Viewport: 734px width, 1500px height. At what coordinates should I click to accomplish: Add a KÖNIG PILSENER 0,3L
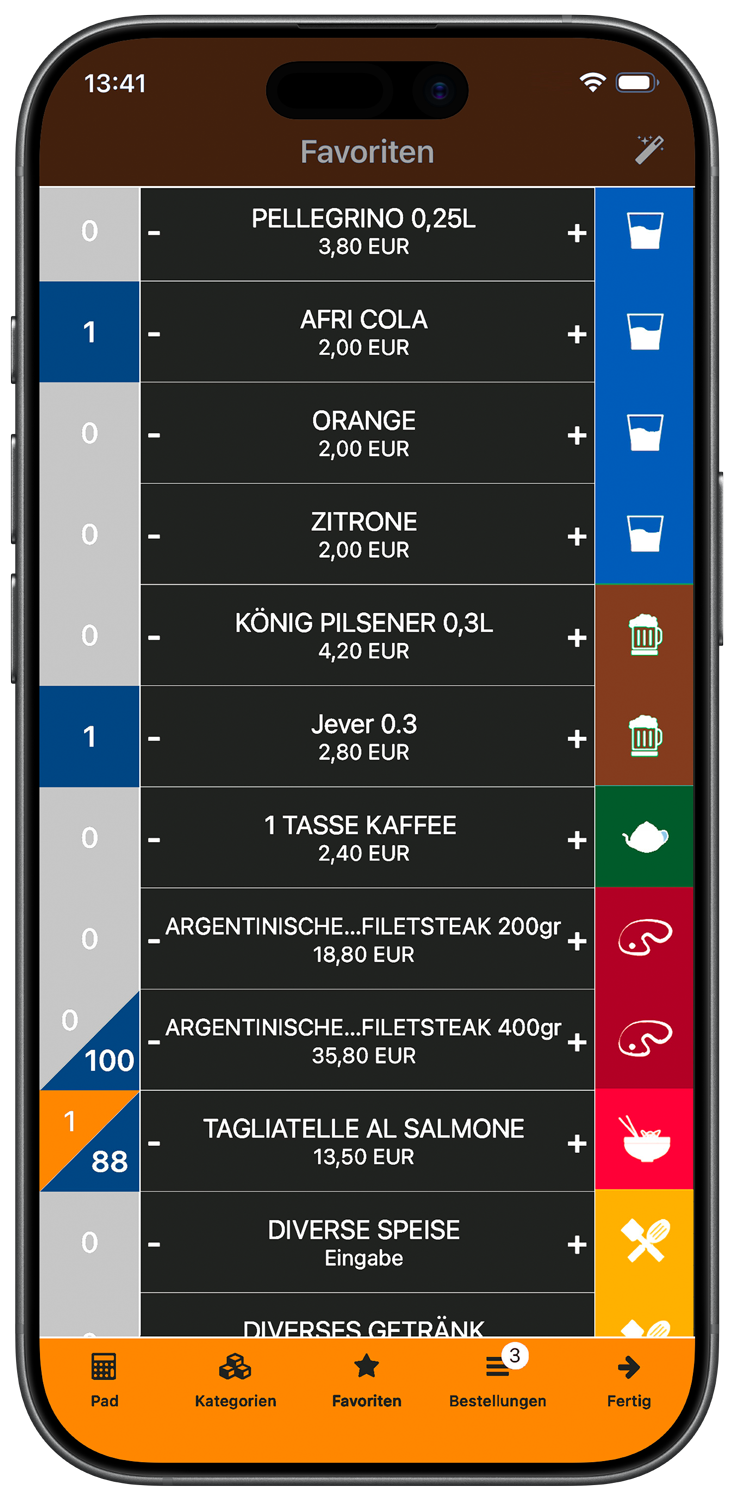pyautogui.click(x=576, y=637)
